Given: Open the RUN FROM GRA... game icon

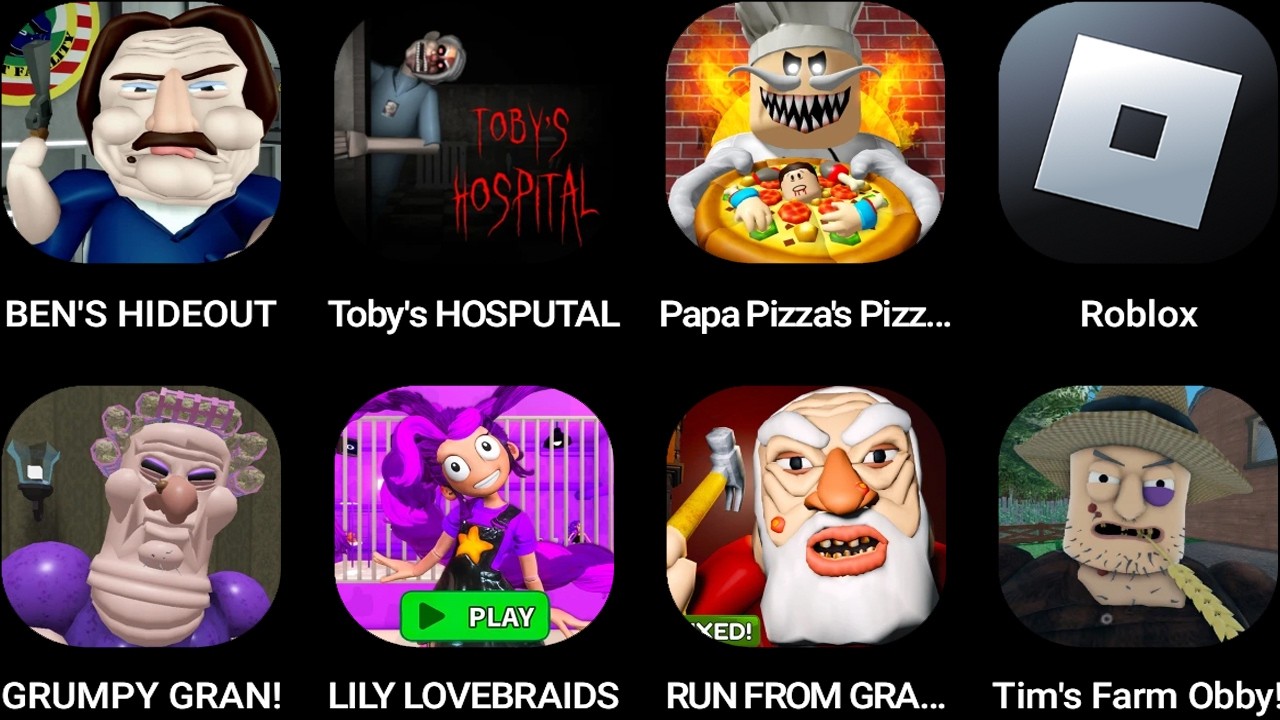Looking at the screenshot, I should click(x=805, y=517).
